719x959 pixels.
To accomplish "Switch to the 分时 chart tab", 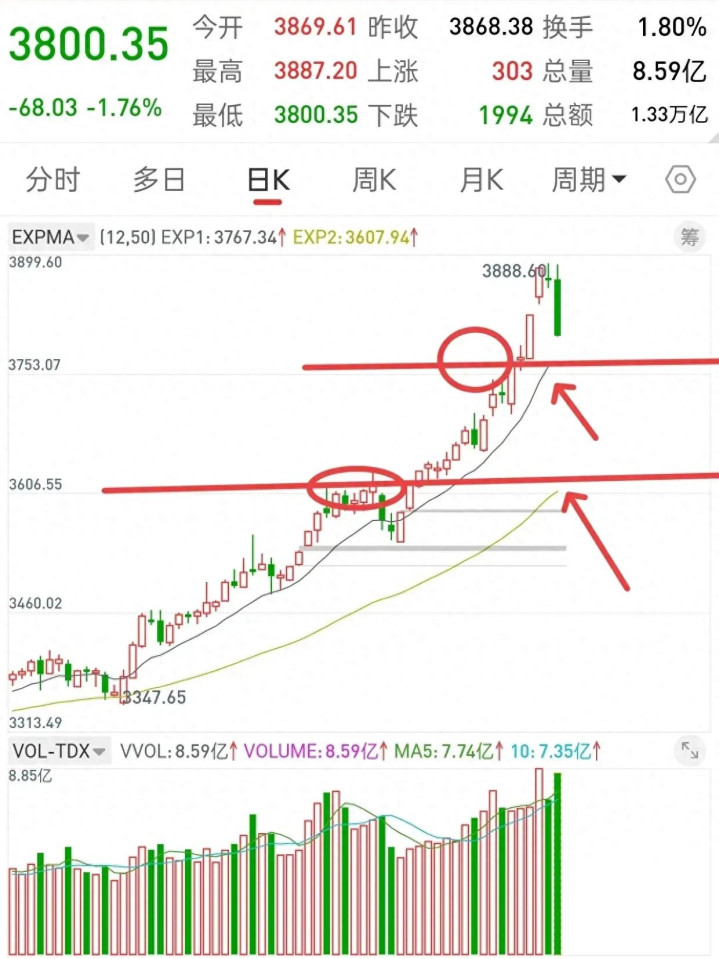I will [x=53, y=180].
